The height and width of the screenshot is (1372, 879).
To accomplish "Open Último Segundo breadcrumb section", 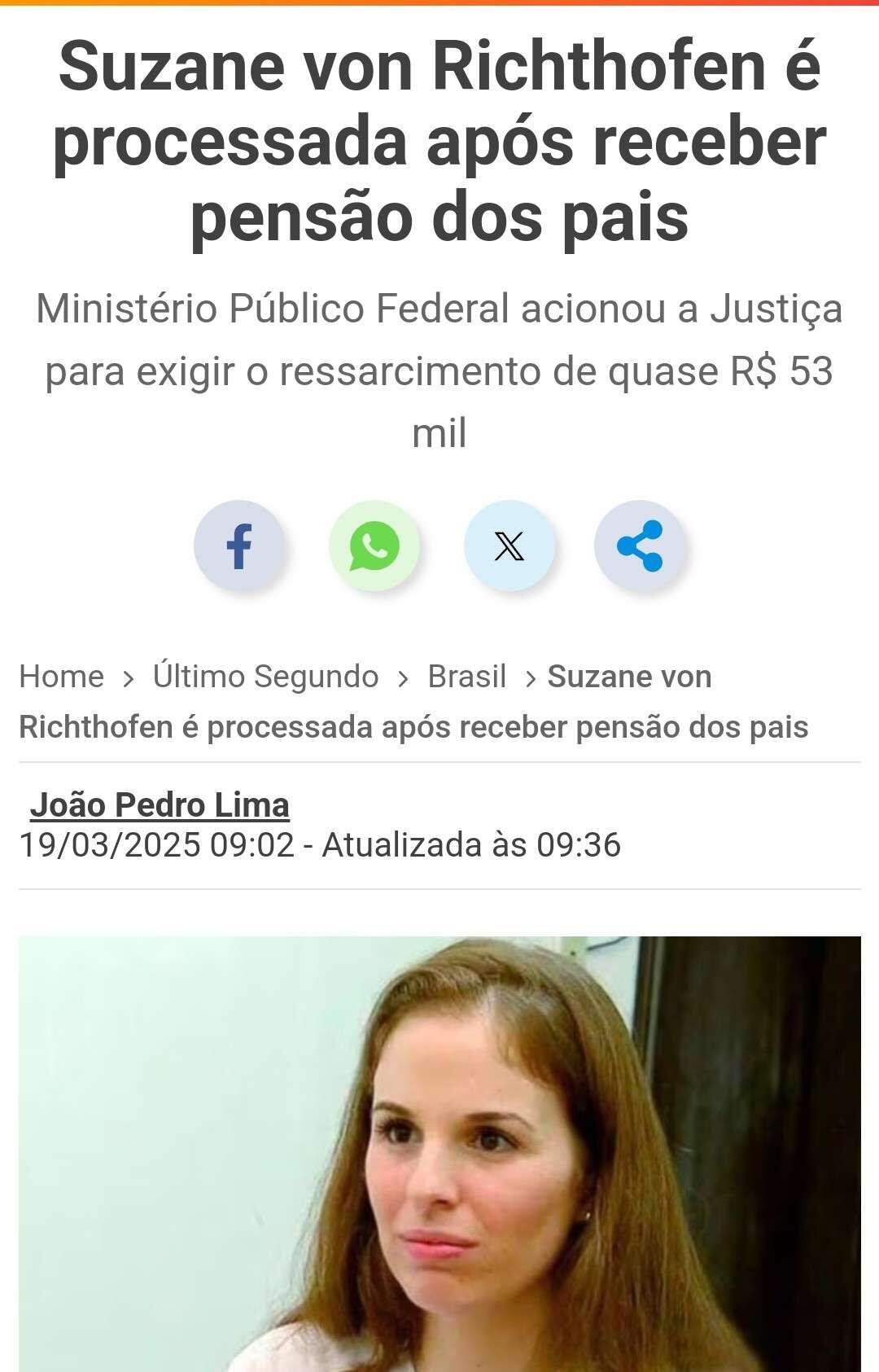I will point(265,677).
